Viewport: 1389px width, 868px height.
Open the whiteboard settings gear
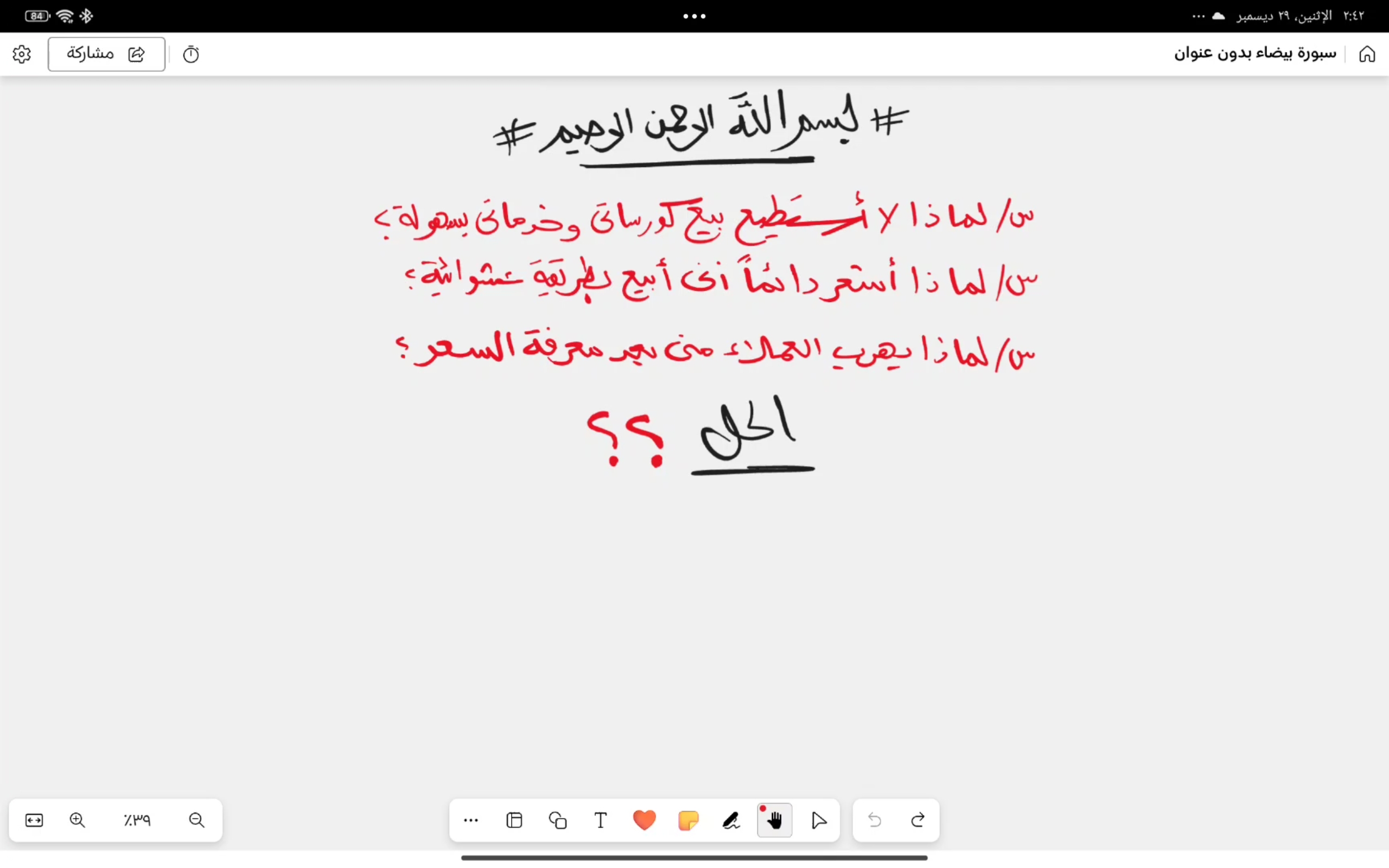[x=21, y=54]
